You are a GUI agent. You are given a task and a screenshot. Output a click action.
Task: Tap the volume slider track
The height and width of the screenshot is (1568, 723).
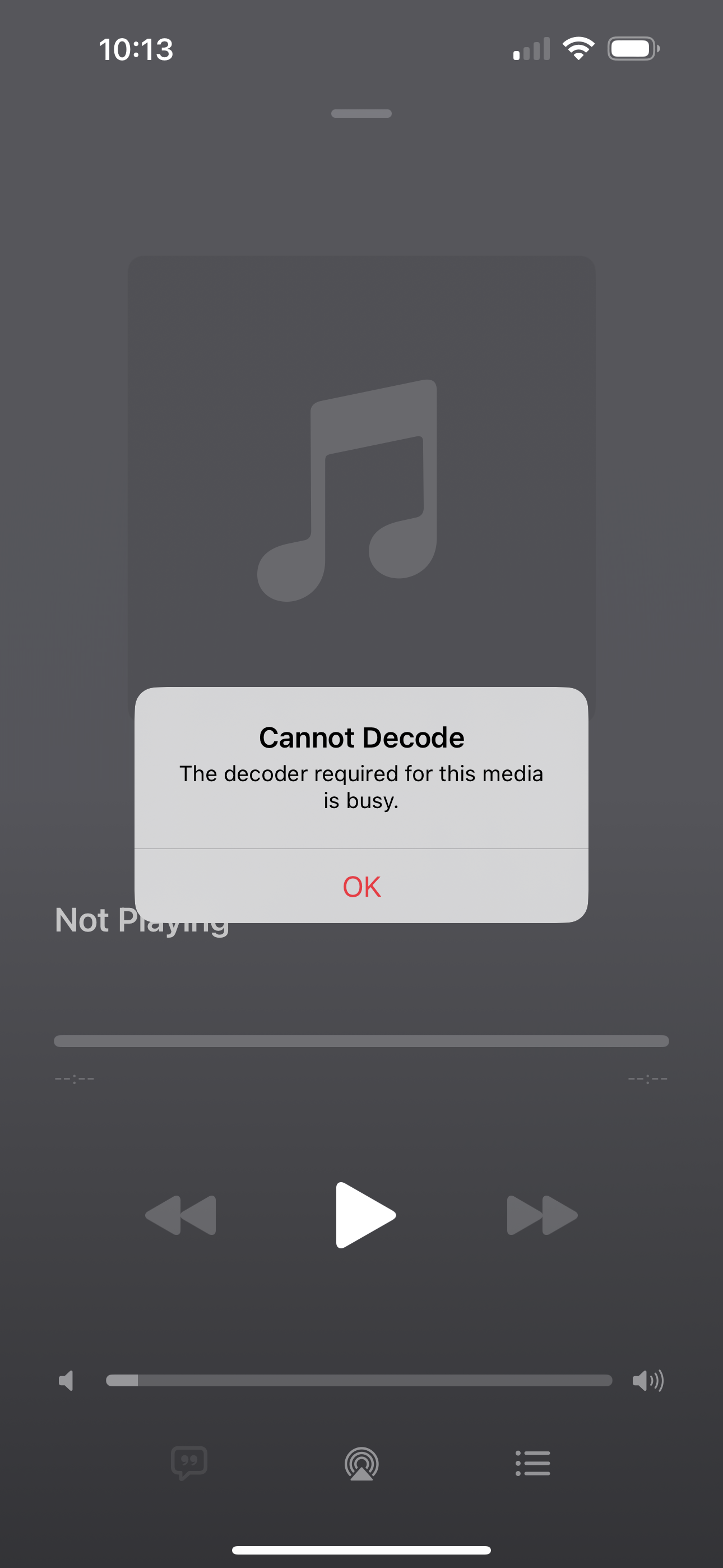(359, 1380)
